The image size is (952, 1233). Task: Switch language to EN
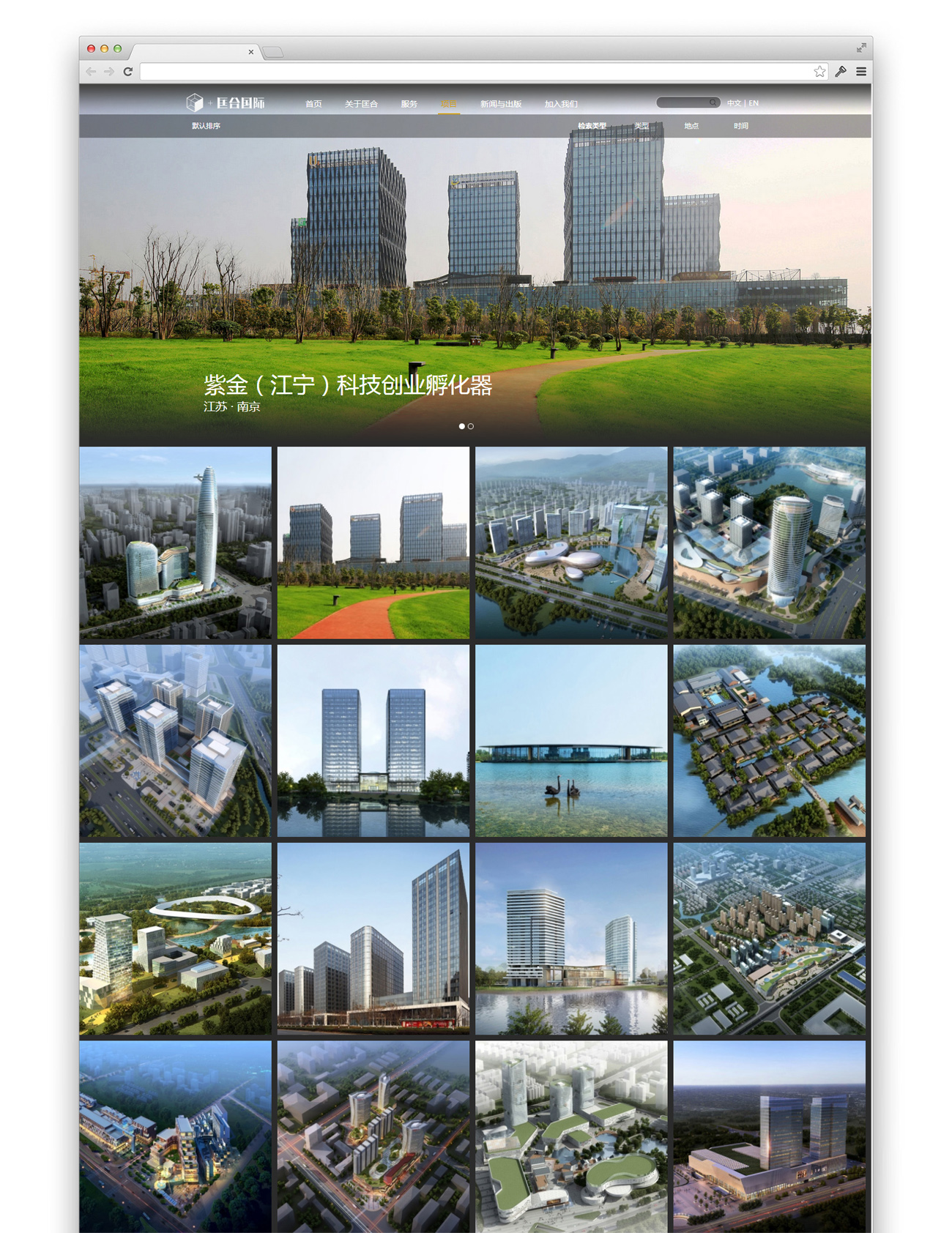pos(754,103)
